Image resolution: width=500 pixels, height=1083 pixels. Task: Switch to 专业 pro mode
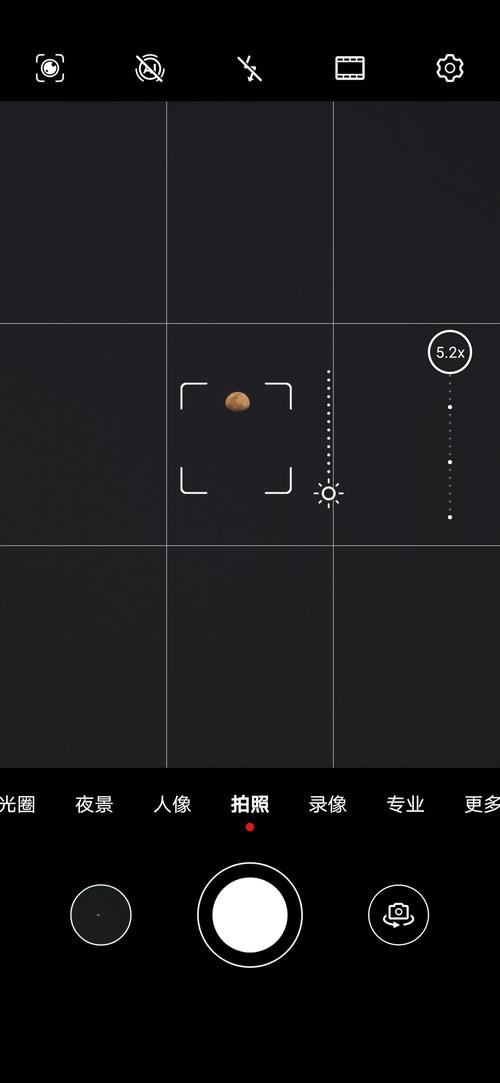[x=405, y=804]
